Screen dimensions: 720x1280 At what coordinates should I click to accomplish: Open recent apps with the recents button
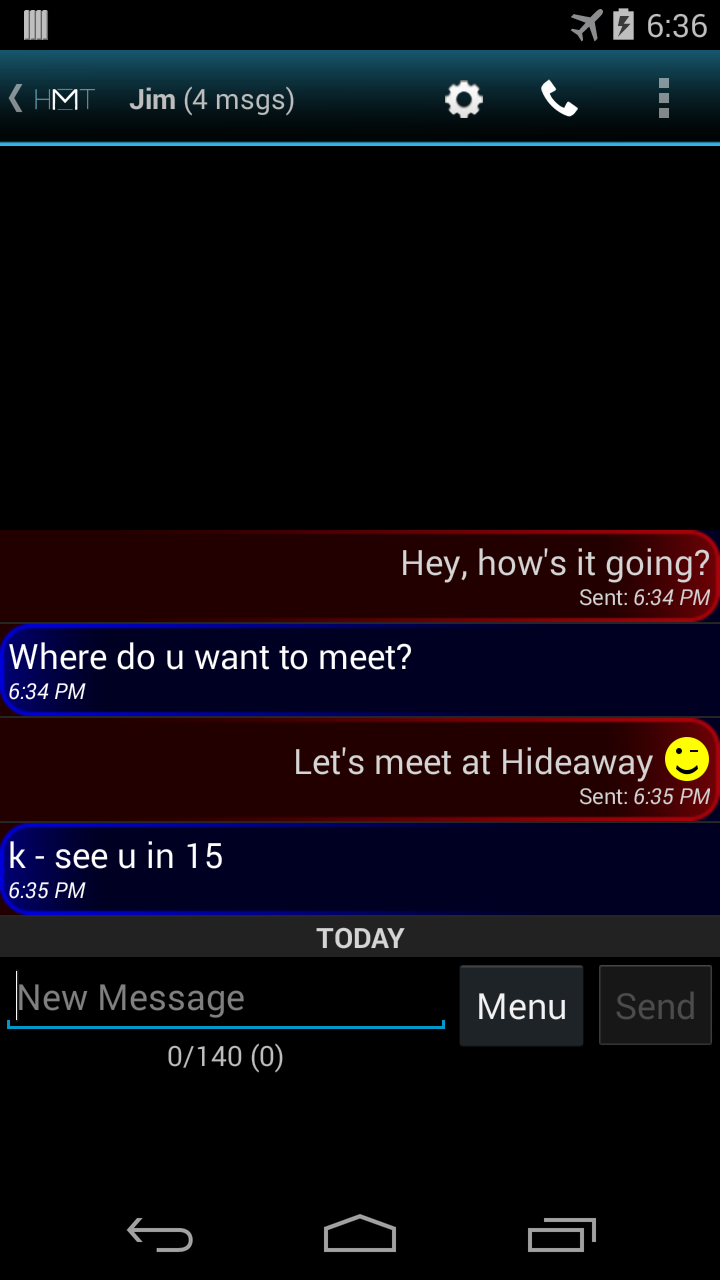pos(560,1234)
